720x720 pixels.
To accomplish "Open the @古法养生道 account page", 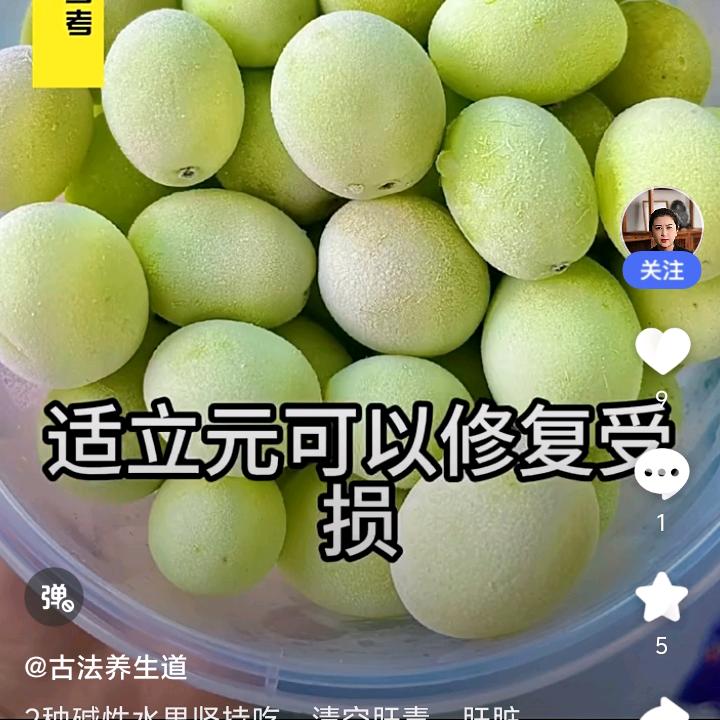I will [106, 667].
